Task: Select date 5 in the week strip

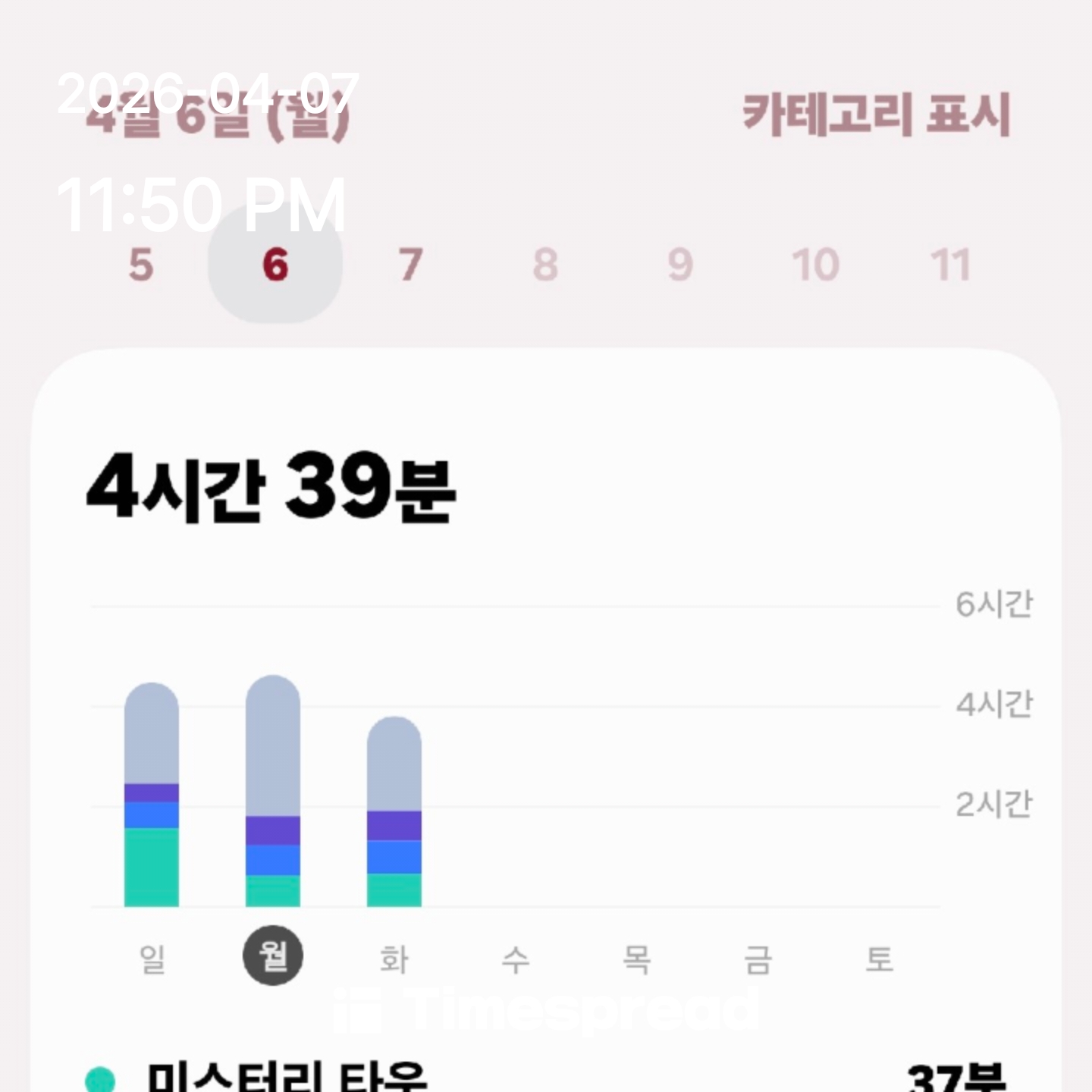Action: [x=141, y=265]
